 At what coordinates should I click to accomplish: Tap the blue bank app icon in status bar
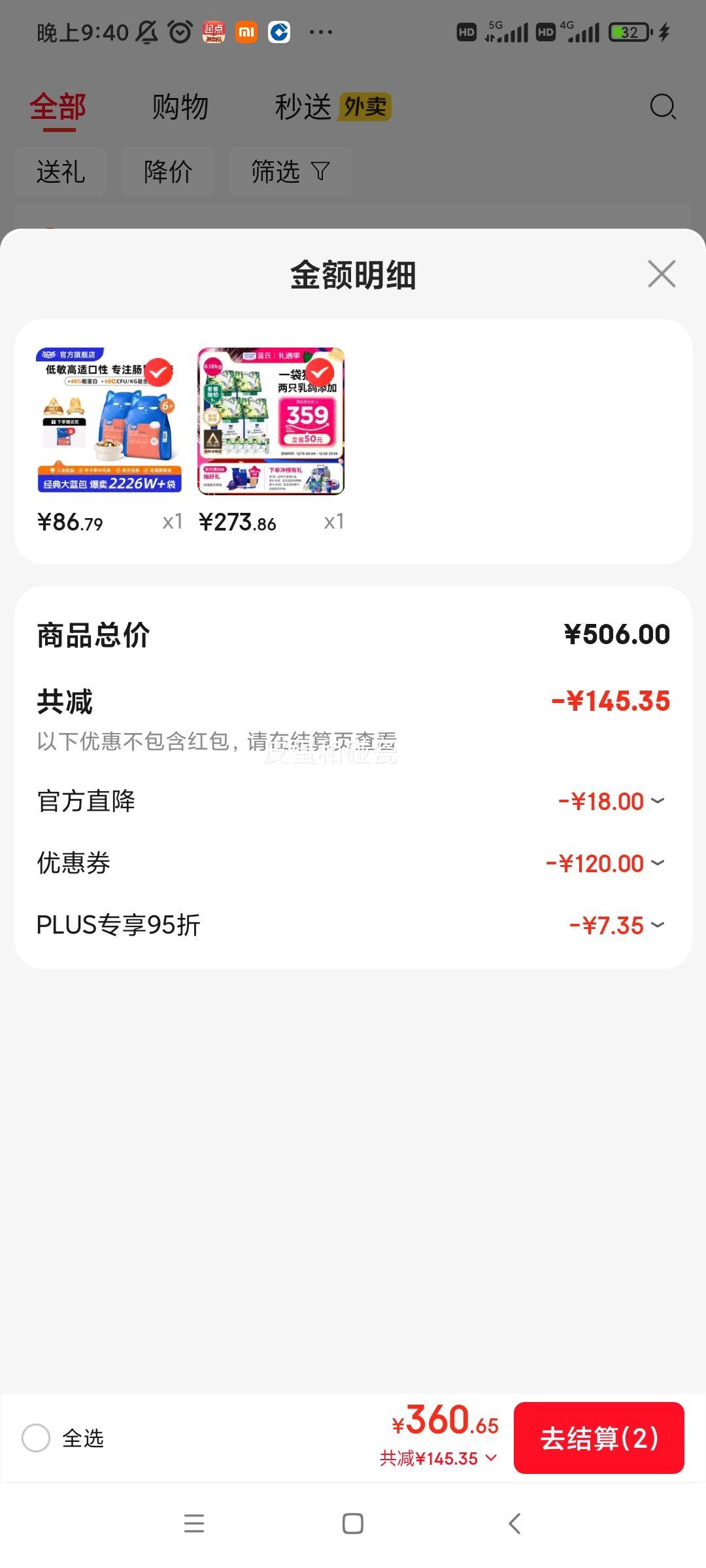tap(280, 31)
